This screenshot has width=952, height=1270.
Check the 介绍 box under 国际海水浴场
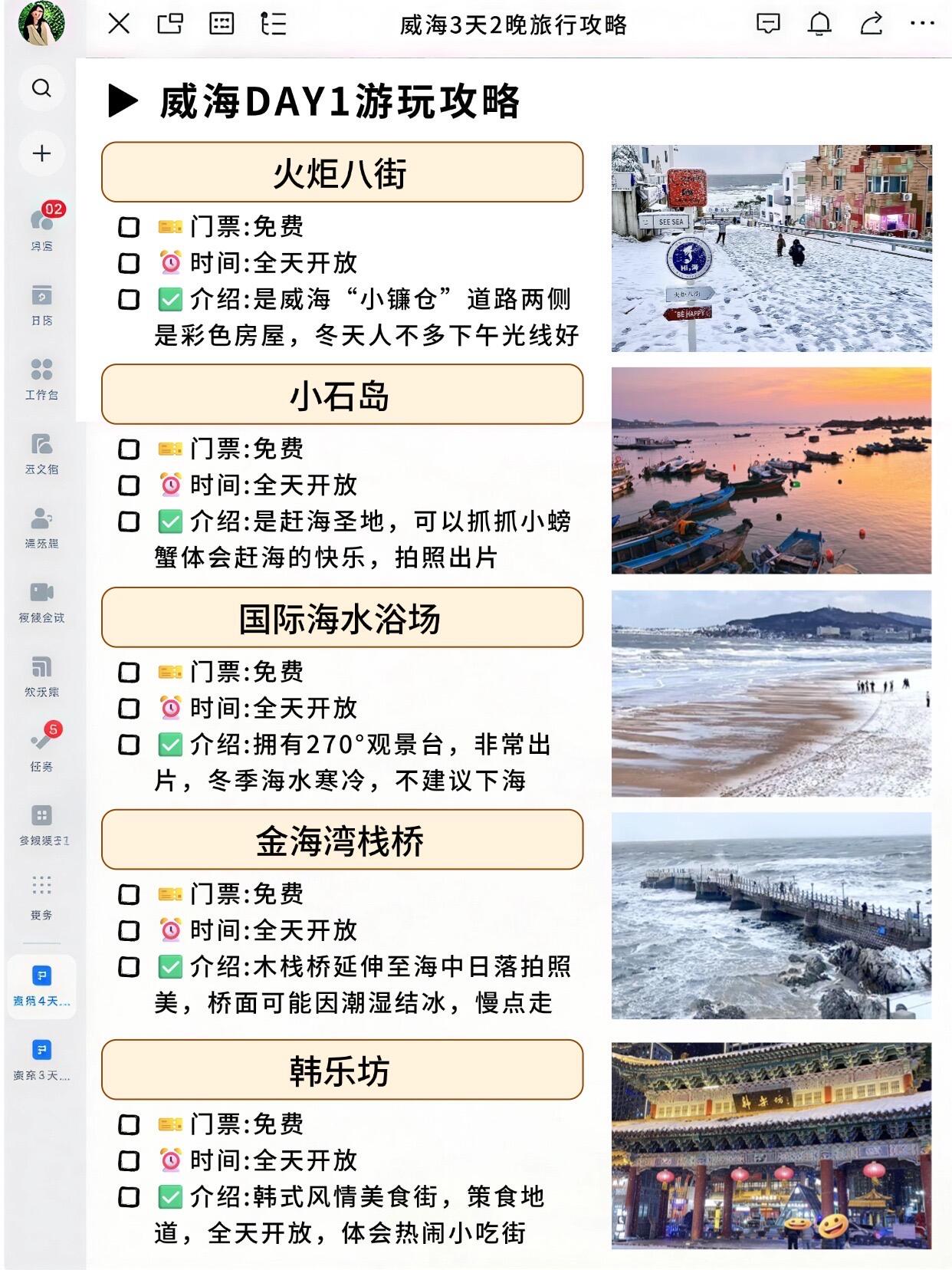click(129, 745)
